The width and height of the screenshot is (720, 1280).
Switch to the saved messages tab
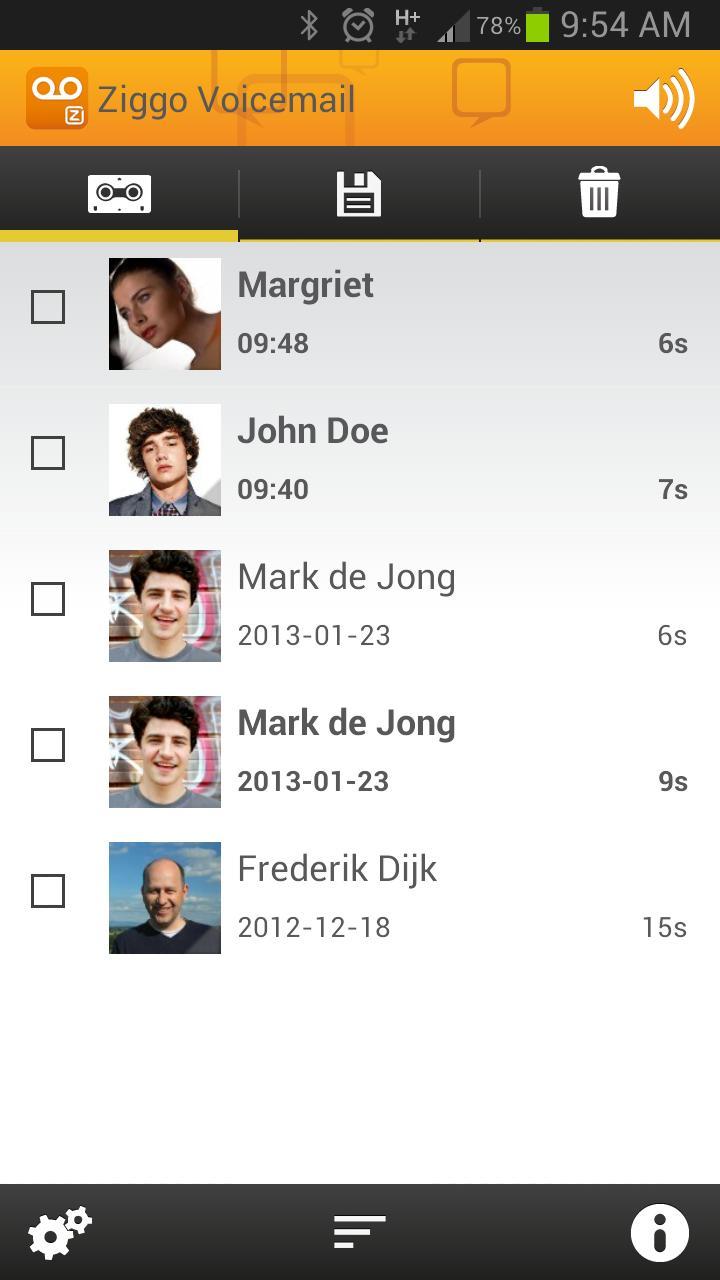point(359,194)
